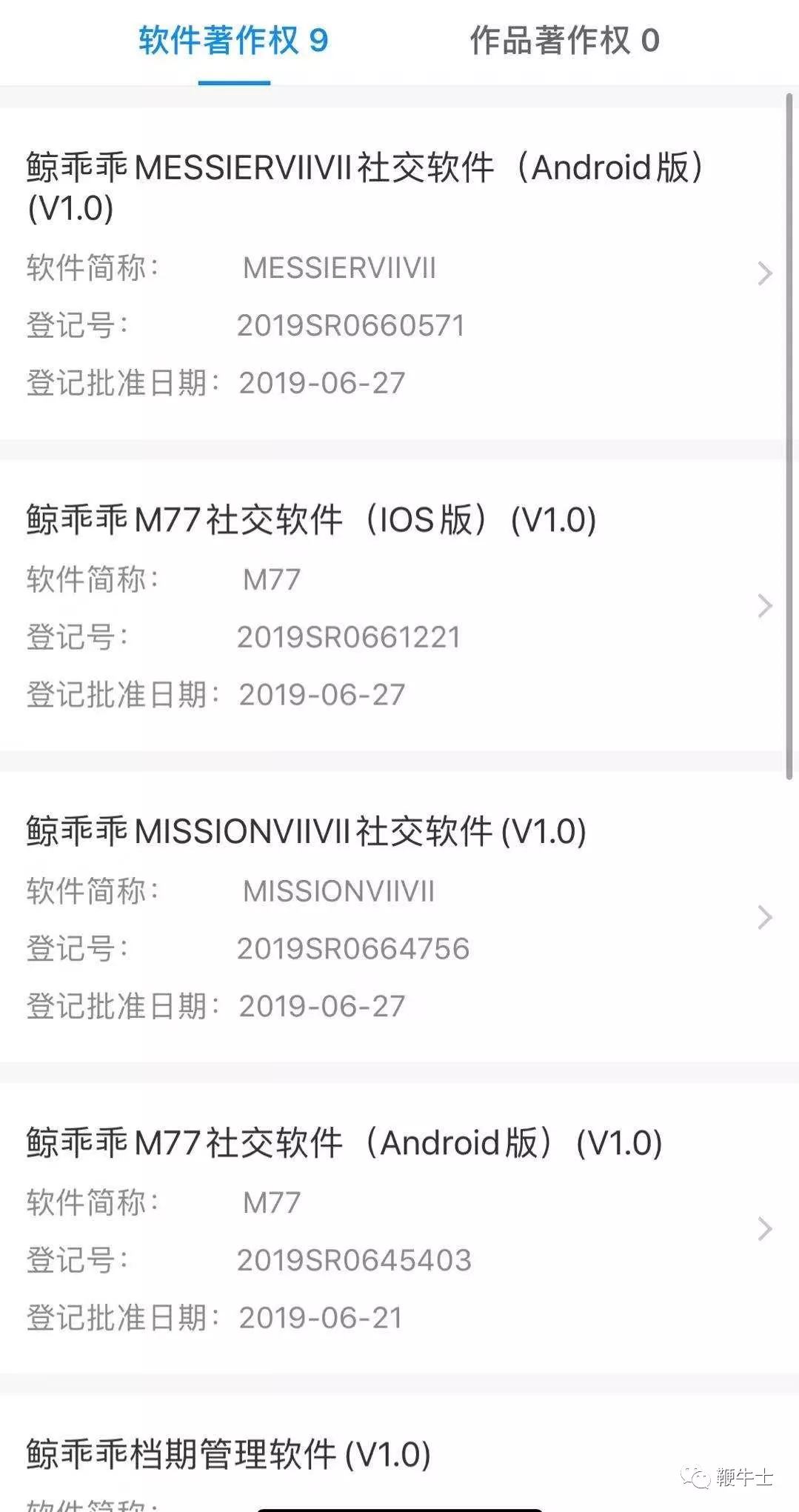Switch to the 作品著作权 tab

tap(564, 41)
